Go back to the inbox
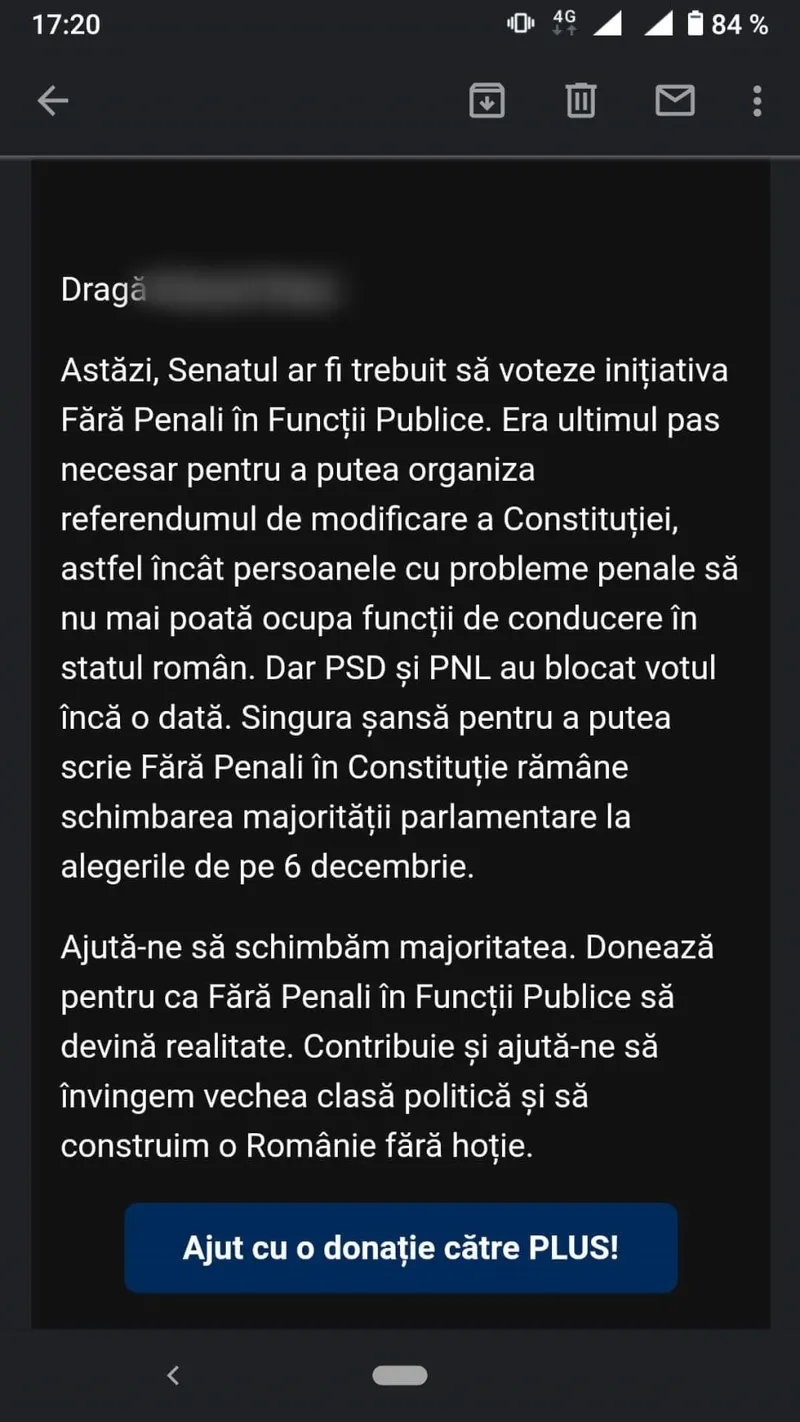The image size is (800, 1422). click(52, 100)
